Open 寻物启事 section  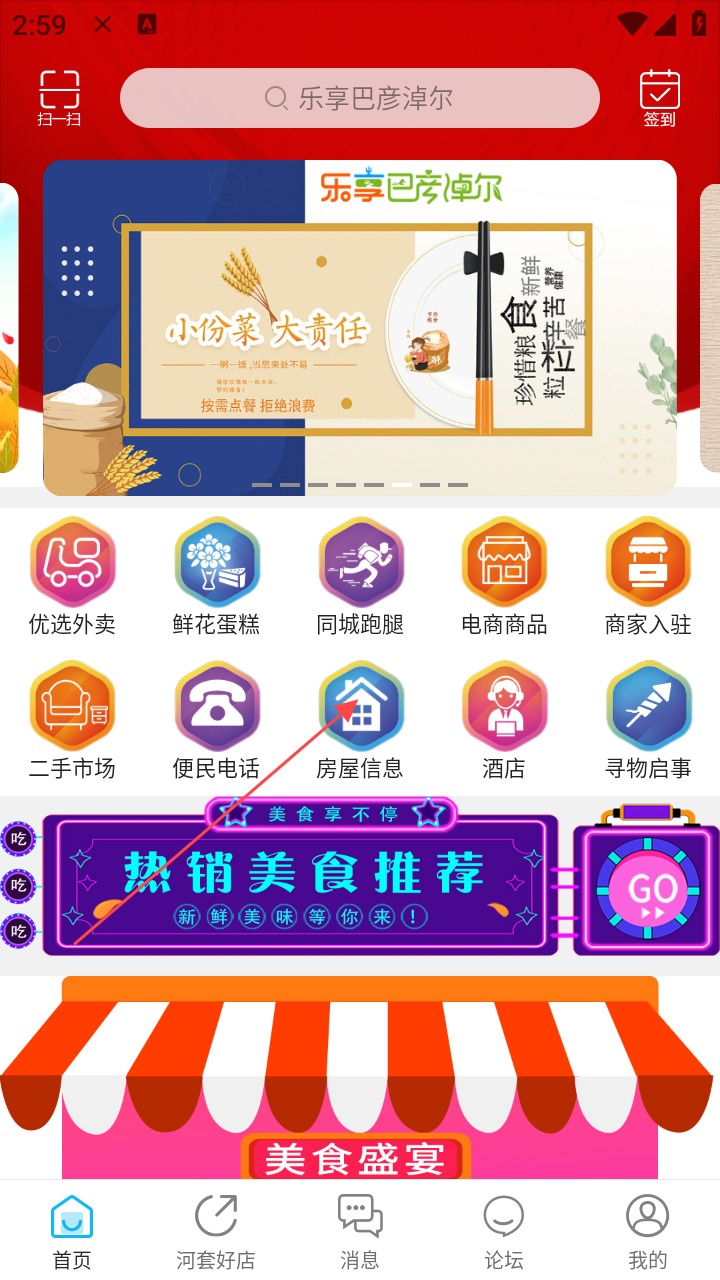(x=648, y=721)
